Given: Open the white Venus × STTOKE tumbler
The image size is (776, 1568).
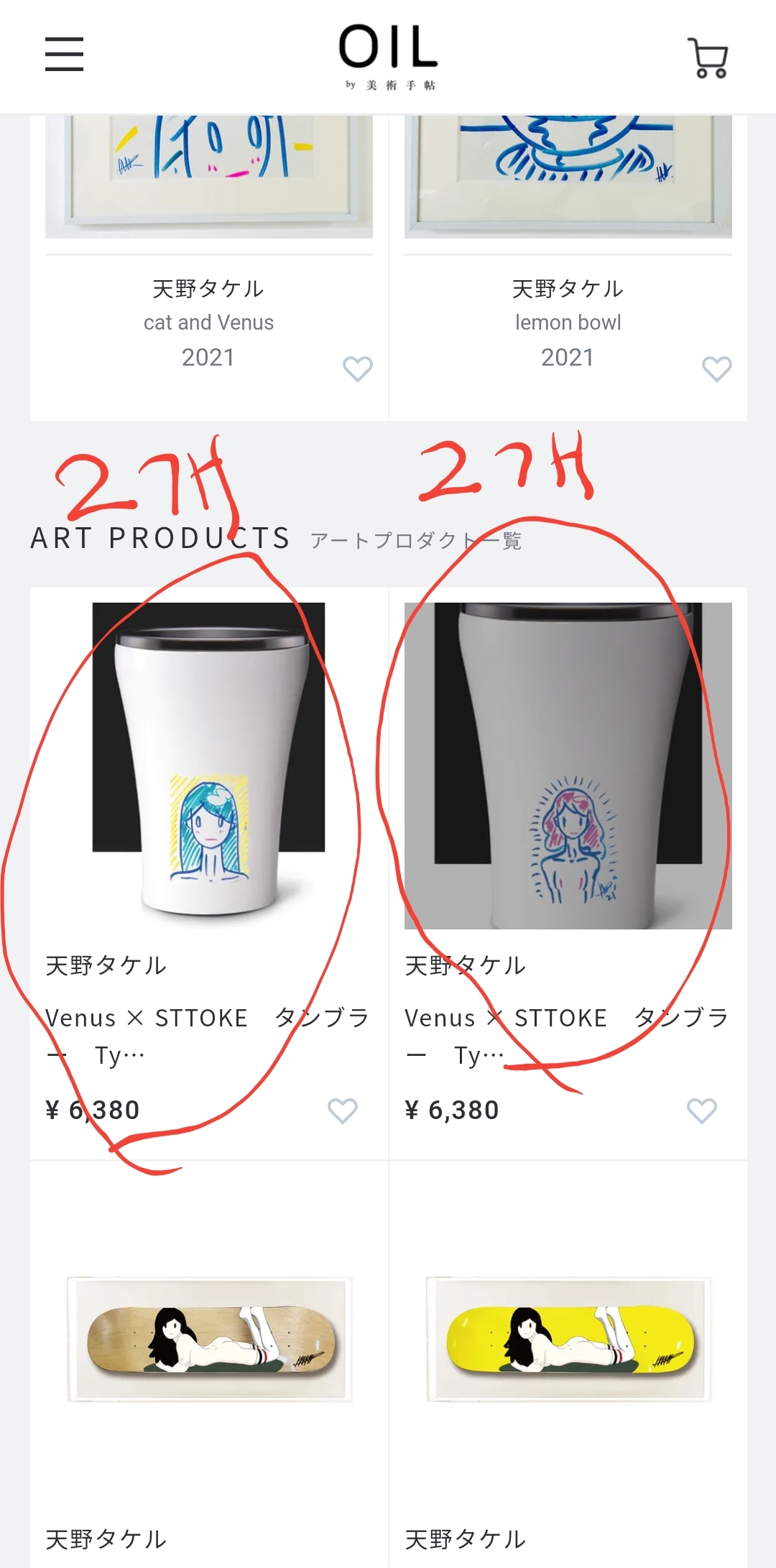Looking at the screenshot, I should point(209,766).
